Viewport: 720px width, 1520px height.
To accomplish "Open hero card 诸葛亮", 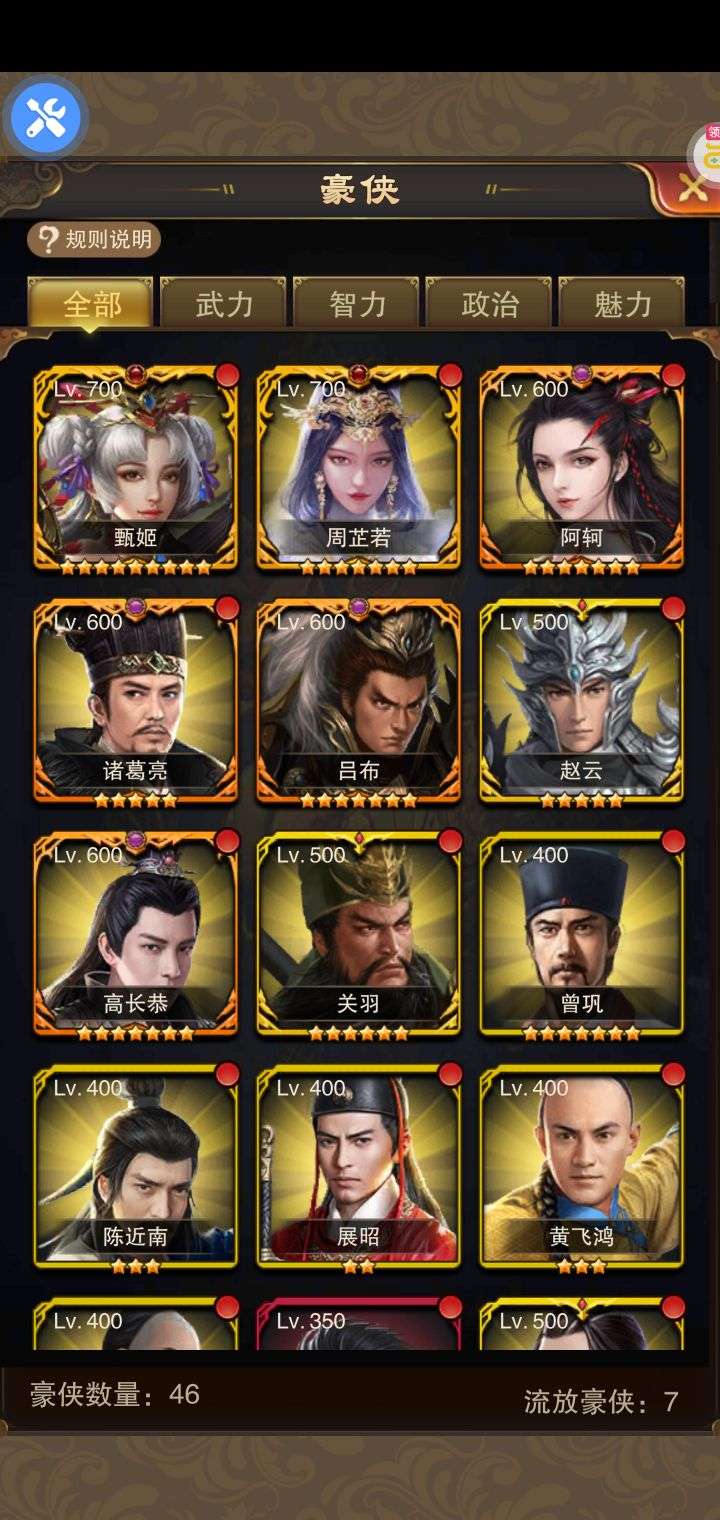I will tap(136, 701).
